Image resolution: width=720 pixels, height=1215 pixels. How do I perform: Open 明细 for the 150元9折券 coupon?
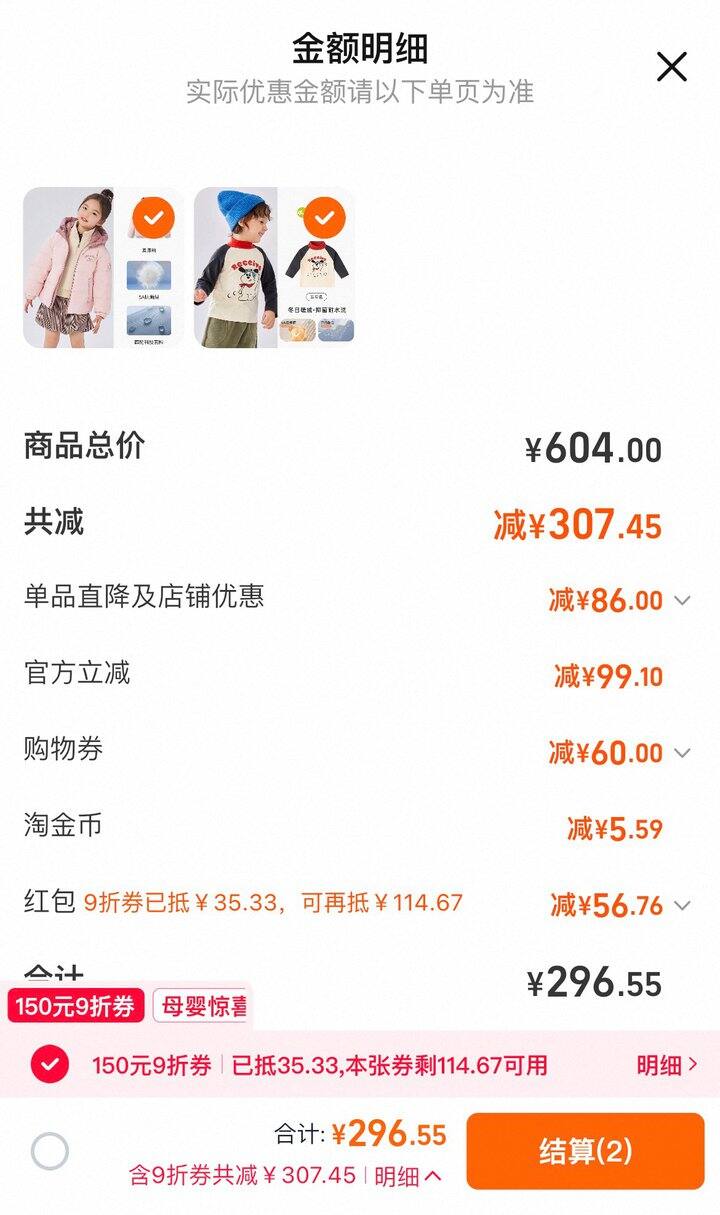[667, 1065]
